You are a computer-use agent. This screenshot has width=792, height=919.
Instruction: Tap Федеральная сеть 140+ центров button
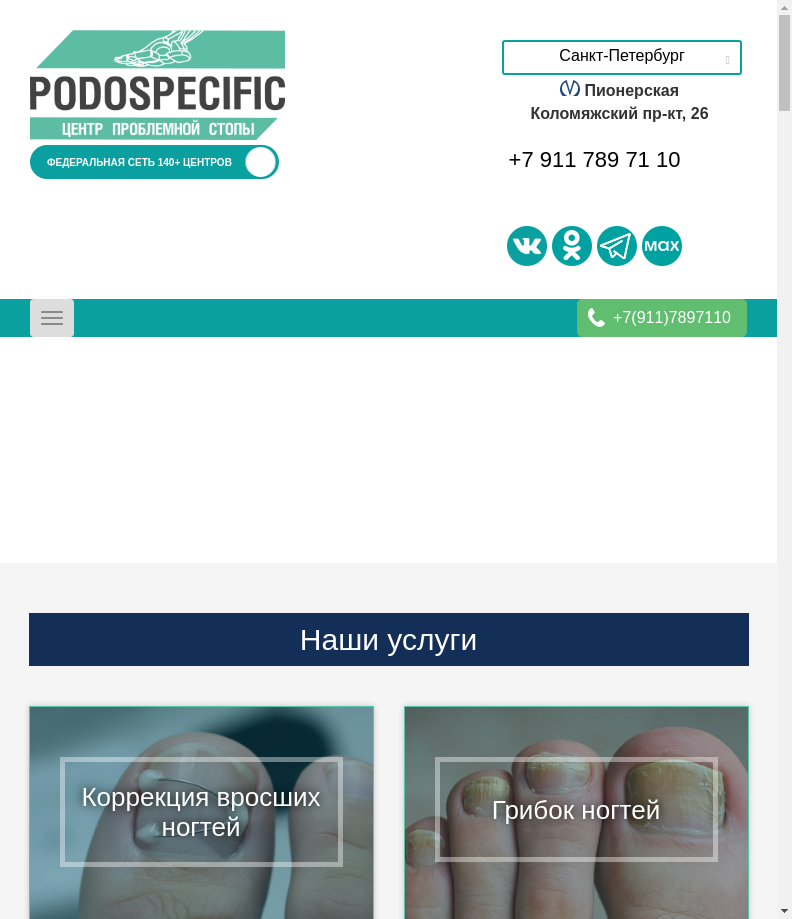tap(154, 162)
